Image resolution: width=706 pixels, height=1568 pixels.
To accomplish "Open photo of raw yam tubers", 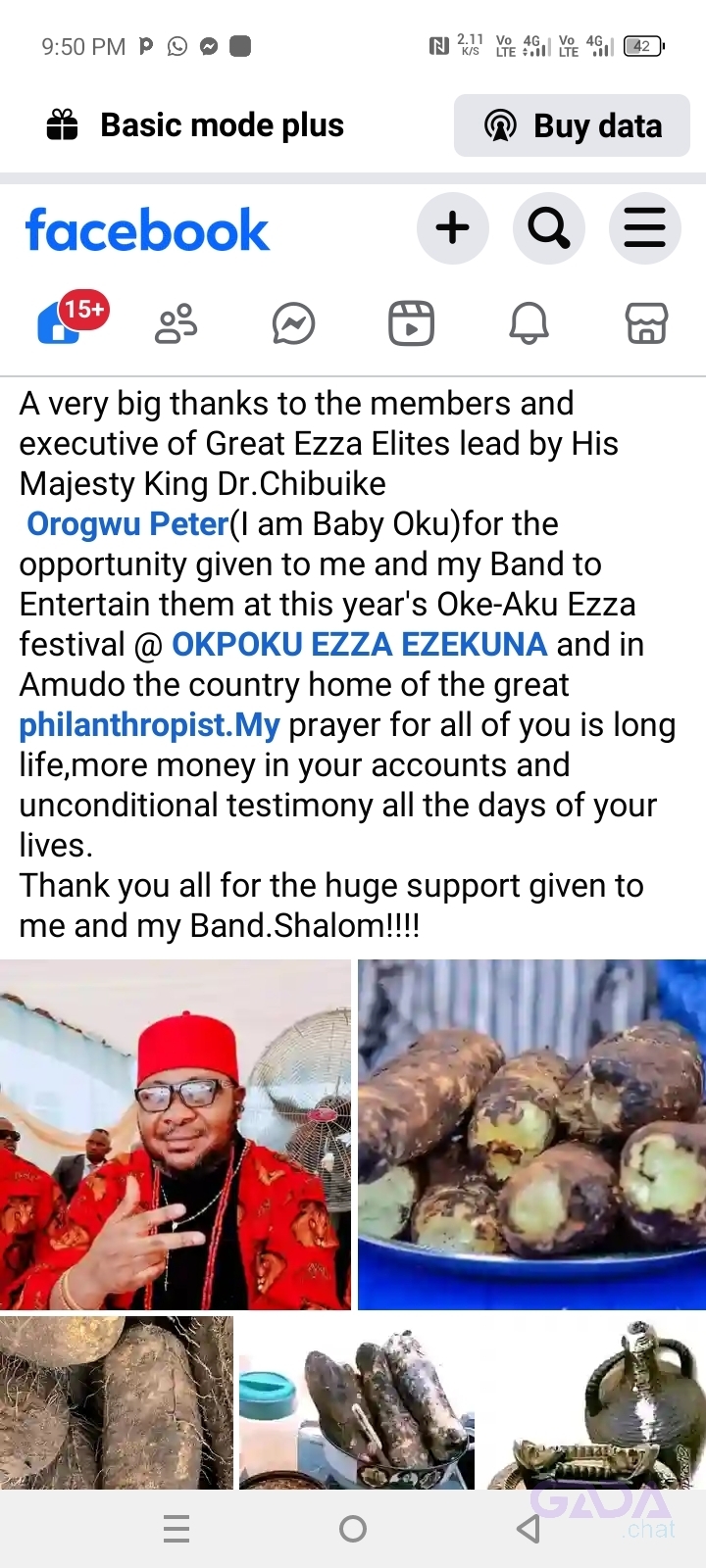I will (116, 1401).
